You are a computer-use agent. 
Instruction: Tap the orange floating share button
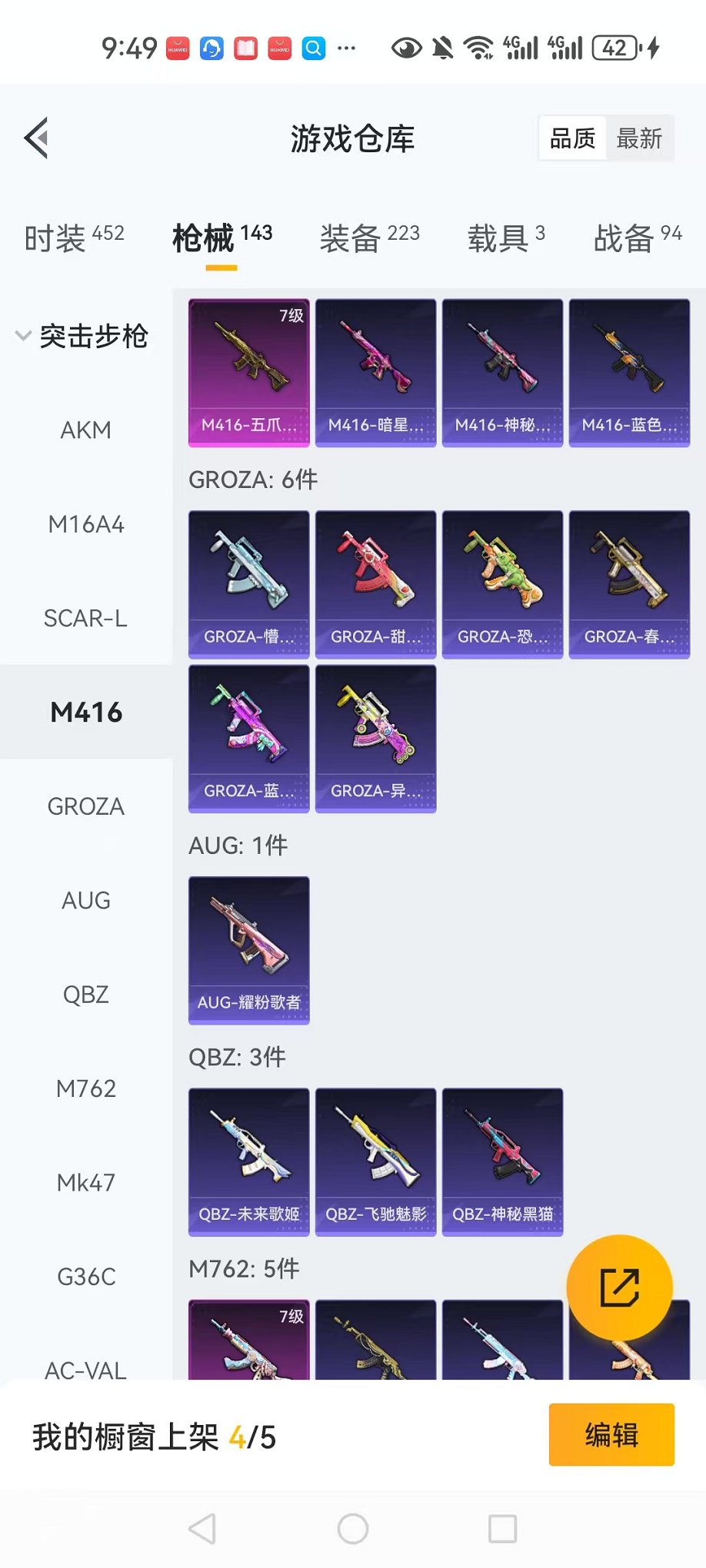click(x=619, y=1287)
